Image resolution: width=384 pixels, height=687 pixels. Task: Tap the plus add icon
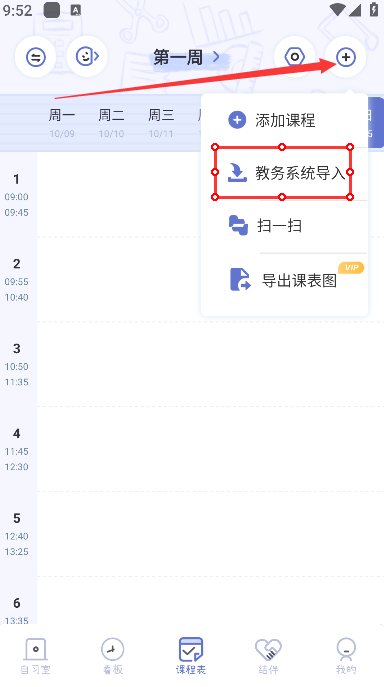pyautogui.click(x=345, y=57)
